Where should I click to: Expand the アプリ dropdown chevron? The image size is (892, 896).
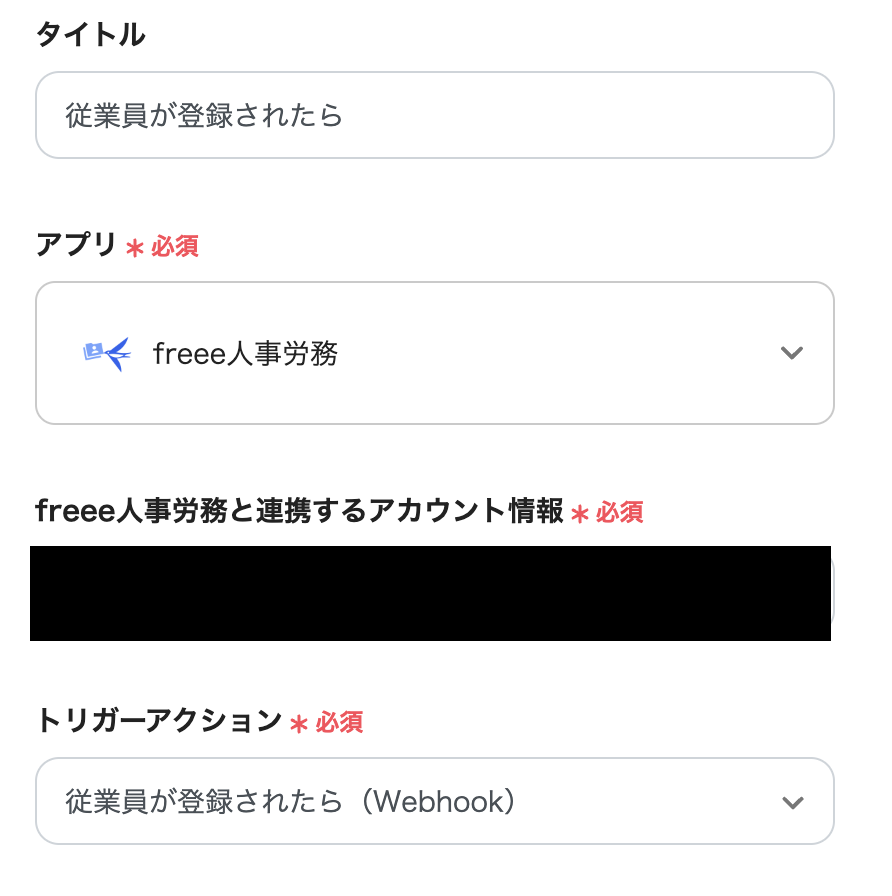tap(792, 352)
